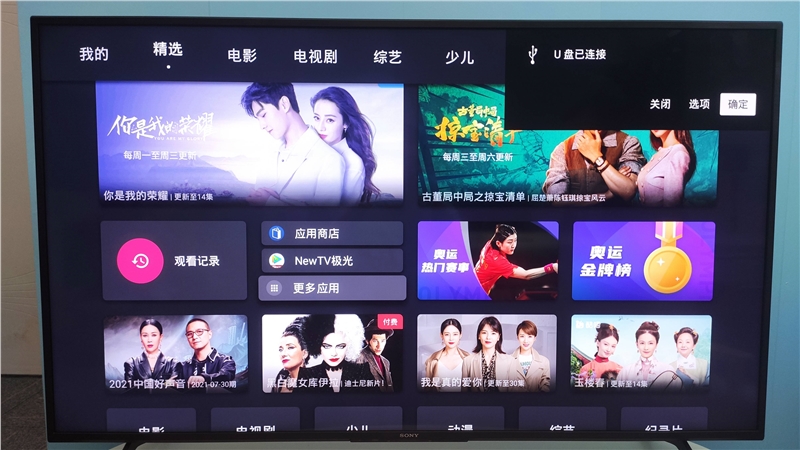Image resolution: width=800 pixels, height=450 pixels.
Task: Open the 你是我的荣耀 banner
Action: coord(250,143)
